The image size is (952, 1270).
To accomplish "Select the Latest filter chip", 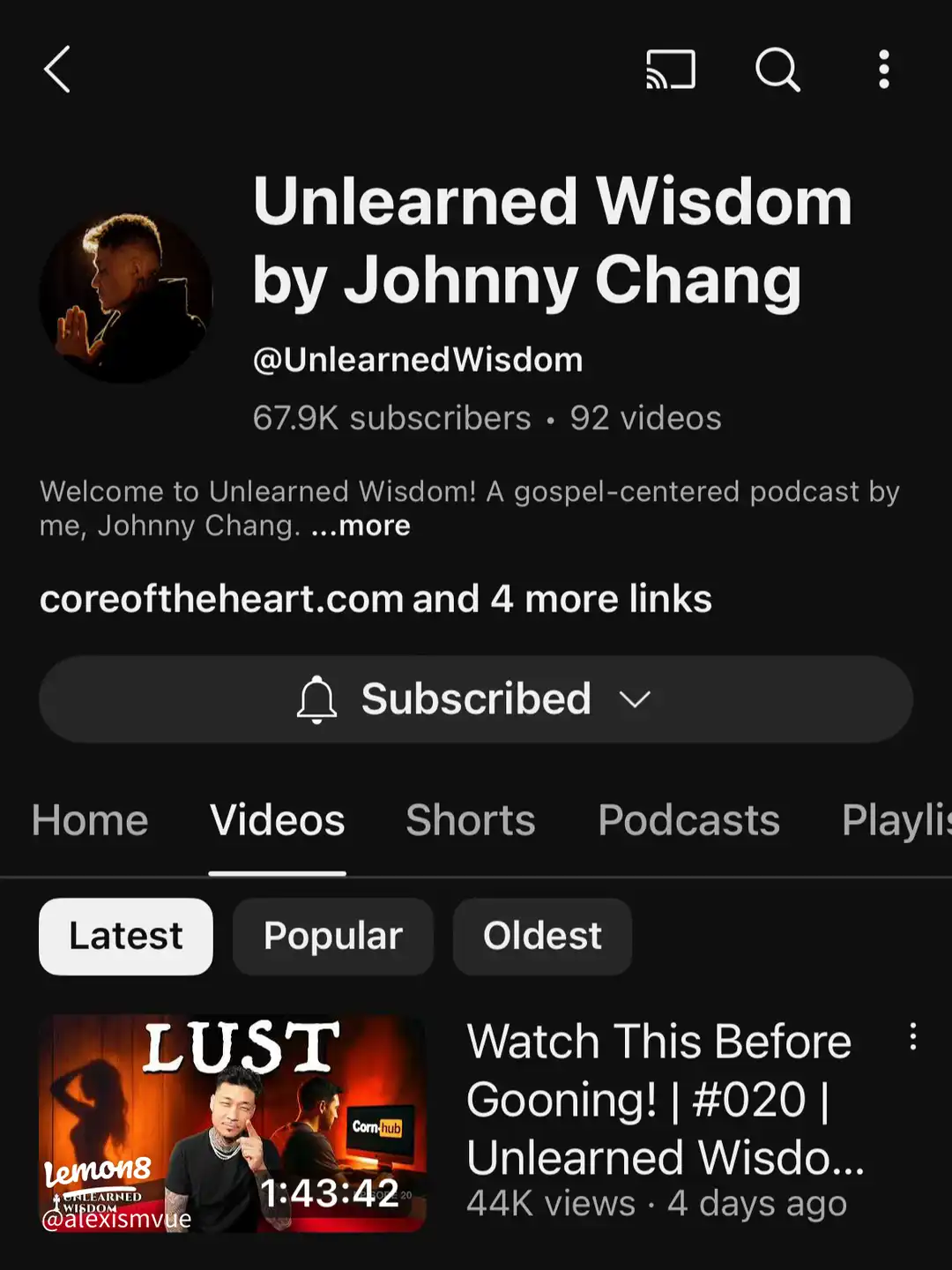I will coord(125,937).
